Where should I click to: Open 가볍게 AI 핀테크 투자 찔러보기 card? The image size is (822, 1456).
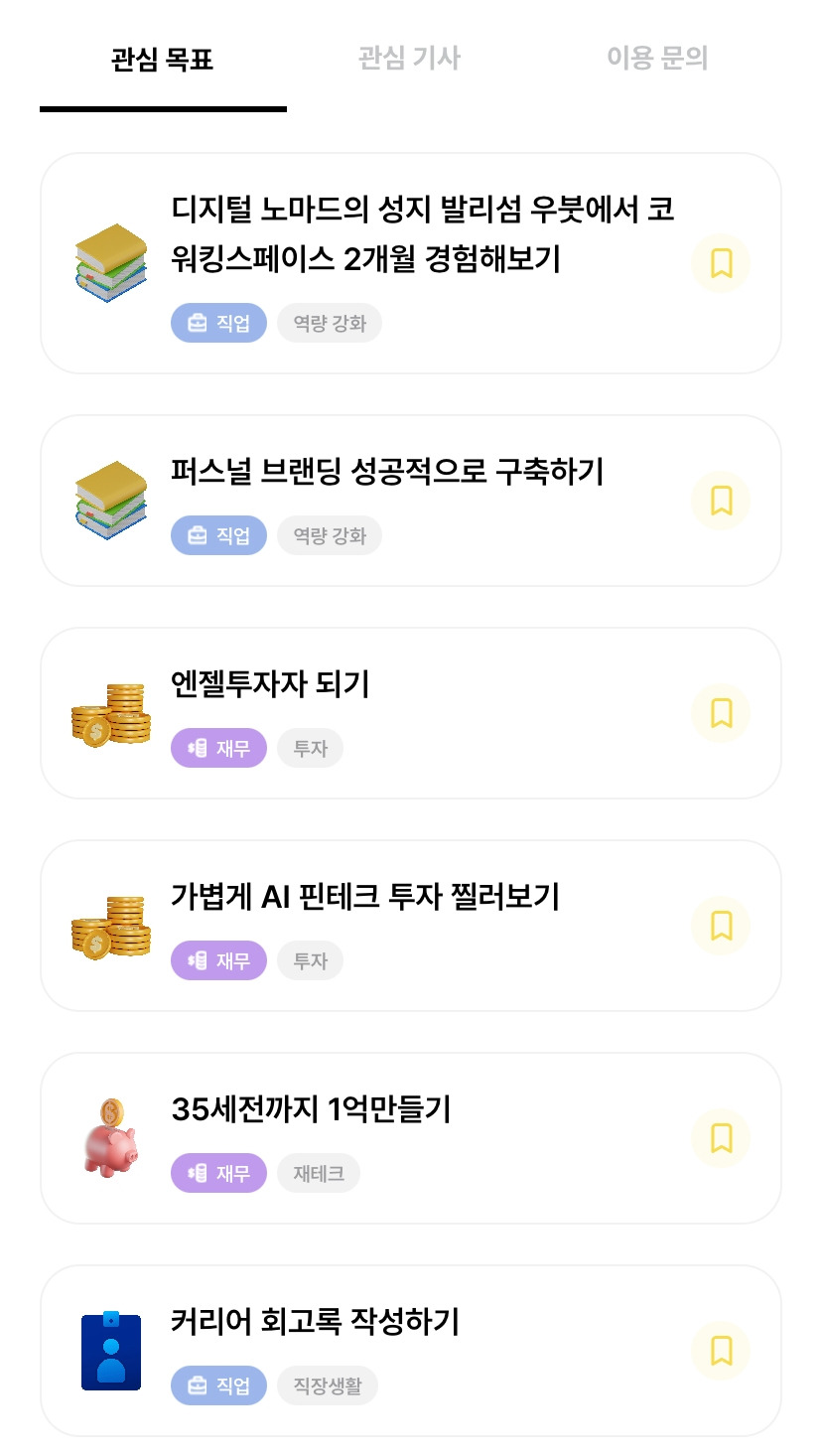click(x=410, y=926)
